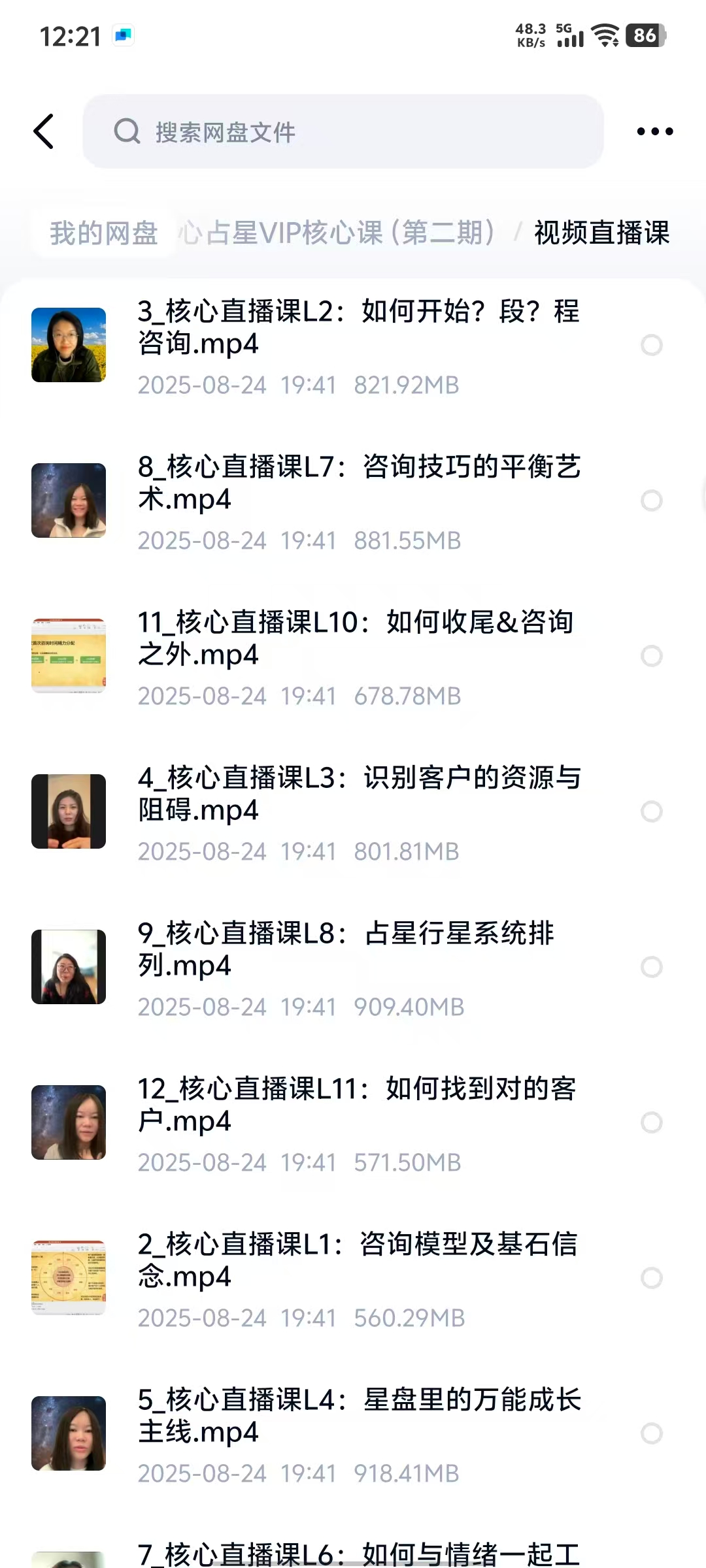
Task: Select the 4_核心直播课L3 file checkbox
Action: click(x=652, y=811)
